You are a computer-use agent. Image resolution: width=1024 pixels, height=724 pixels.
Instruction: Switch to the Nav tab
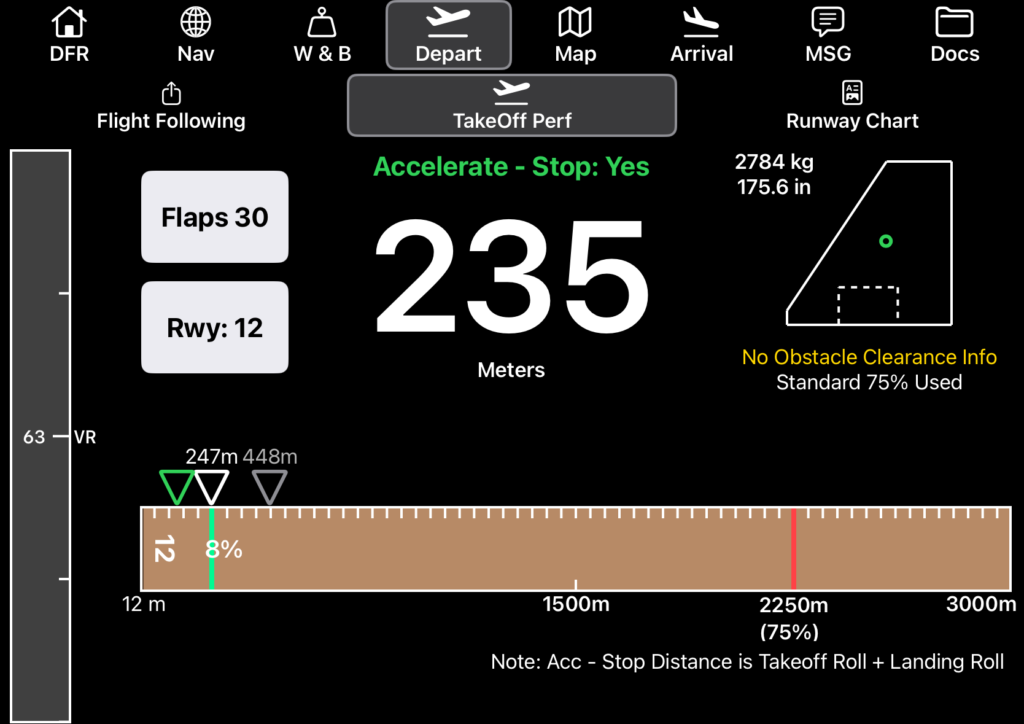196,35
